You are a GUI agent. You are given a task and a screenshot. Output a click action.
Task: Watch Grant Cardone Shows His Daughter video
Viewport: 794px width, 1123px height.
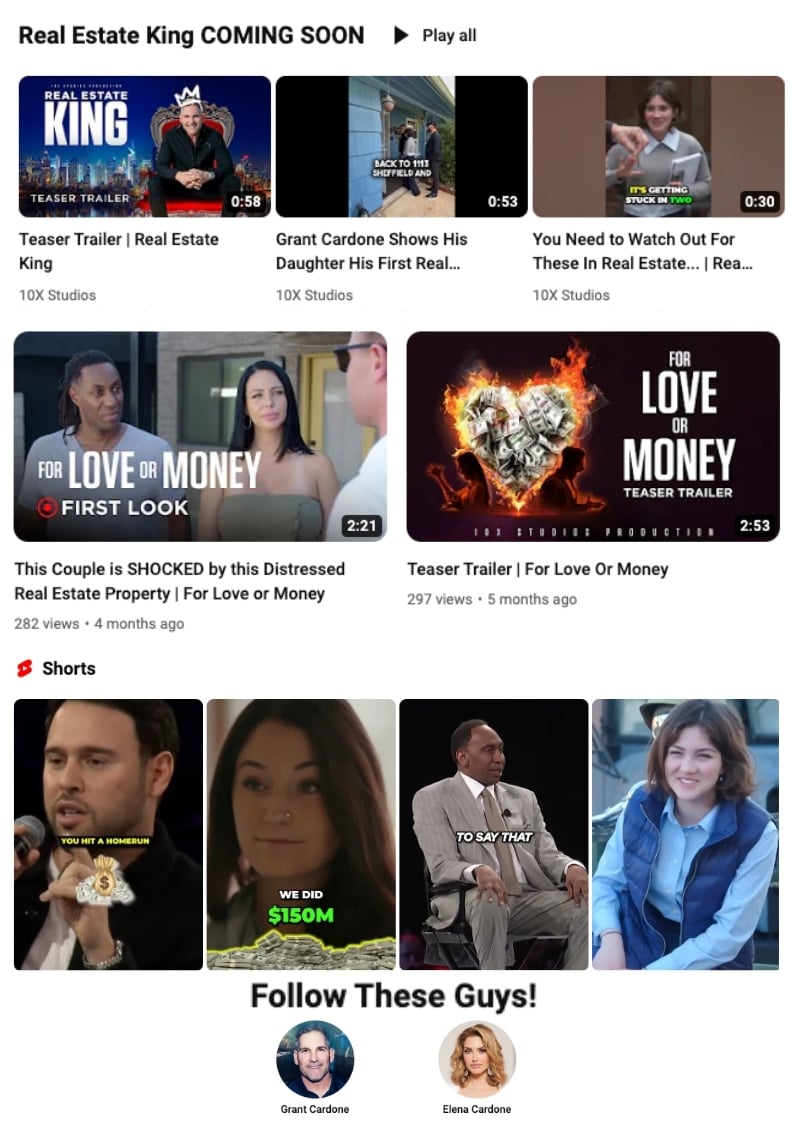pyautogui.click(x=401, y=147)
